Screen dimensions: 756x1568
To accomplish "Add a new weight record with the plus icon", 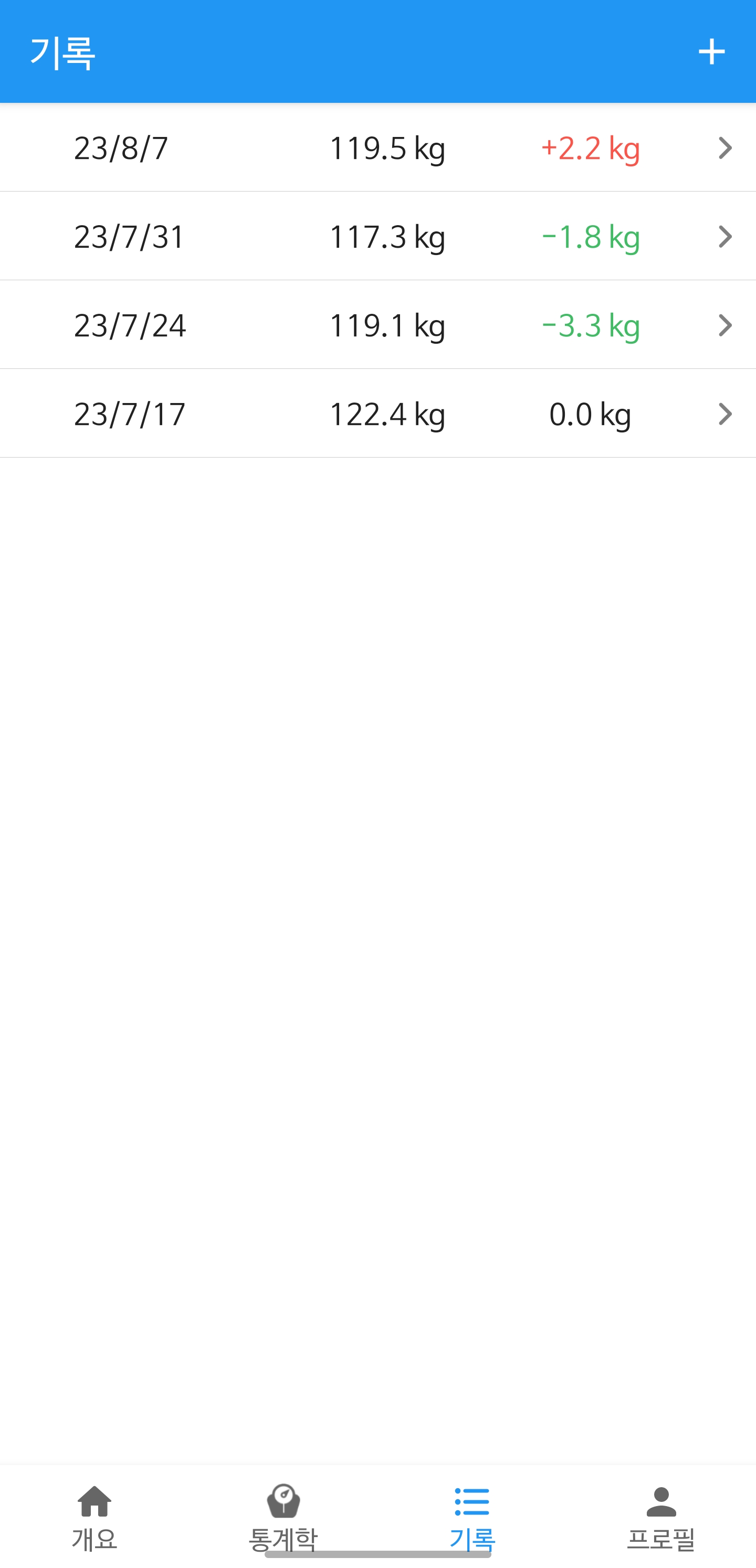I will (x=711, y=52).
